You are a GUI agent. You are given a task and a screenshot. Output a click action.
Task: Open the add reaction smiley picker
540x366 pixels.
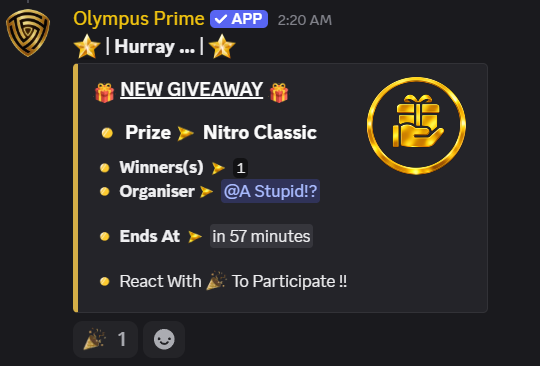pyautogui.click(x=164, y=339)
